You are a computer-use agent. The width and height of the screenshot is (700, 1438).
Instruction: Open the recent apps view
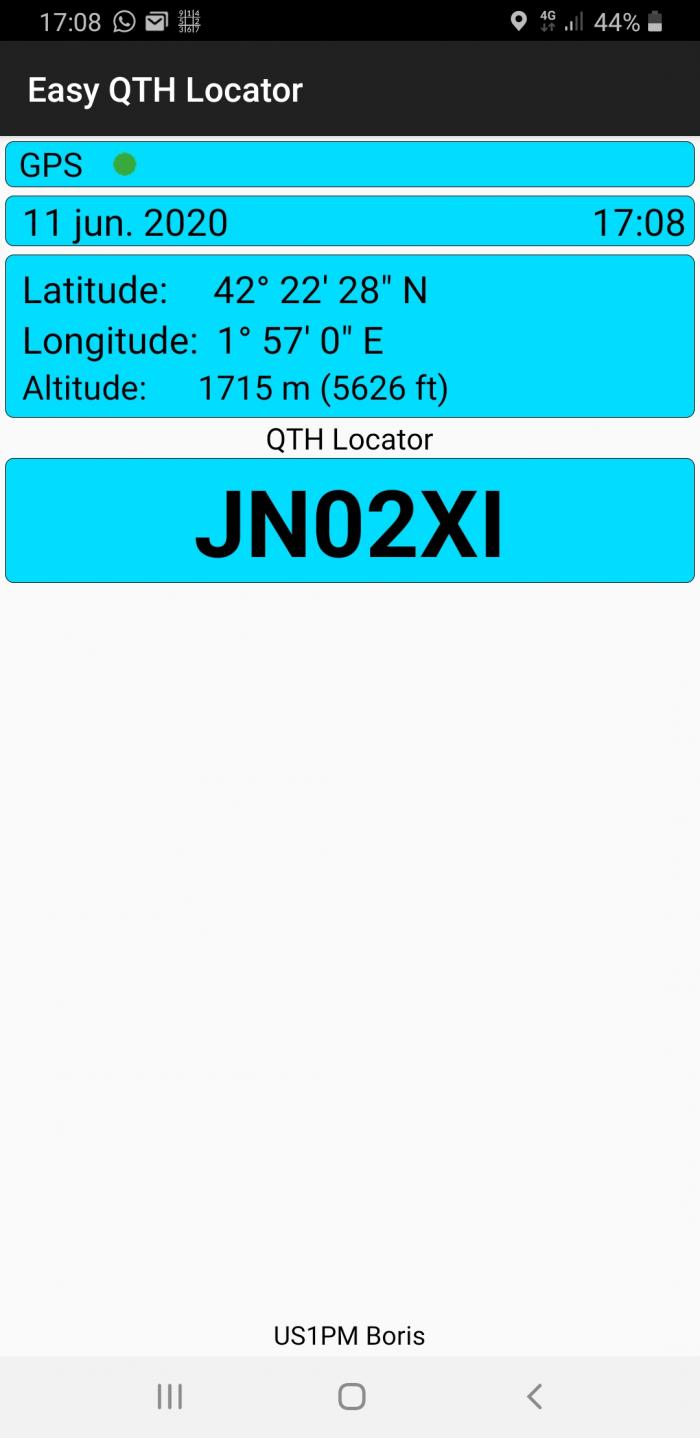pyautogui.click(x=170, y=1396)
